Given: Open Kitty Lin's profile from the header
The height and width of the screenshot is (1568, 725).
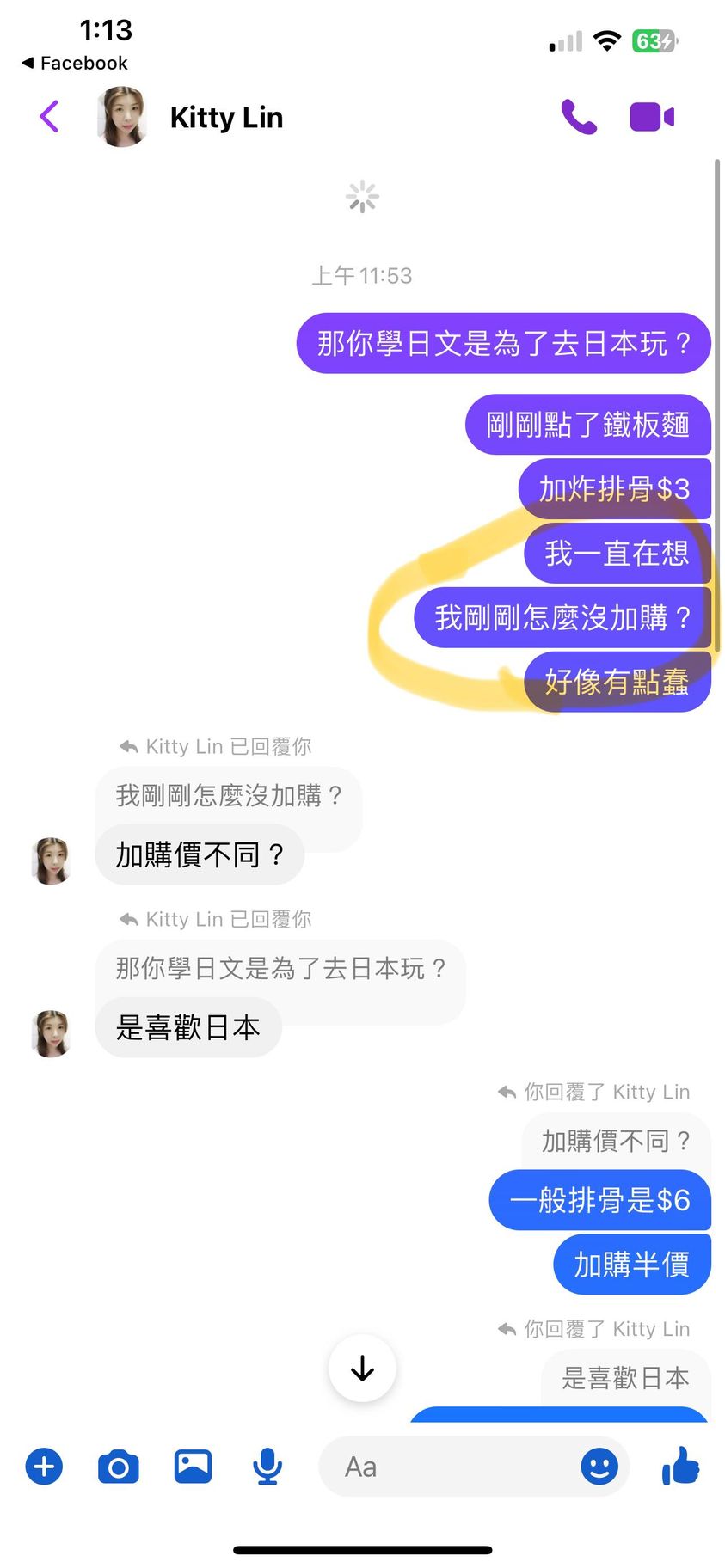Looking at the screenshot, I should click(x=225, y=117).
